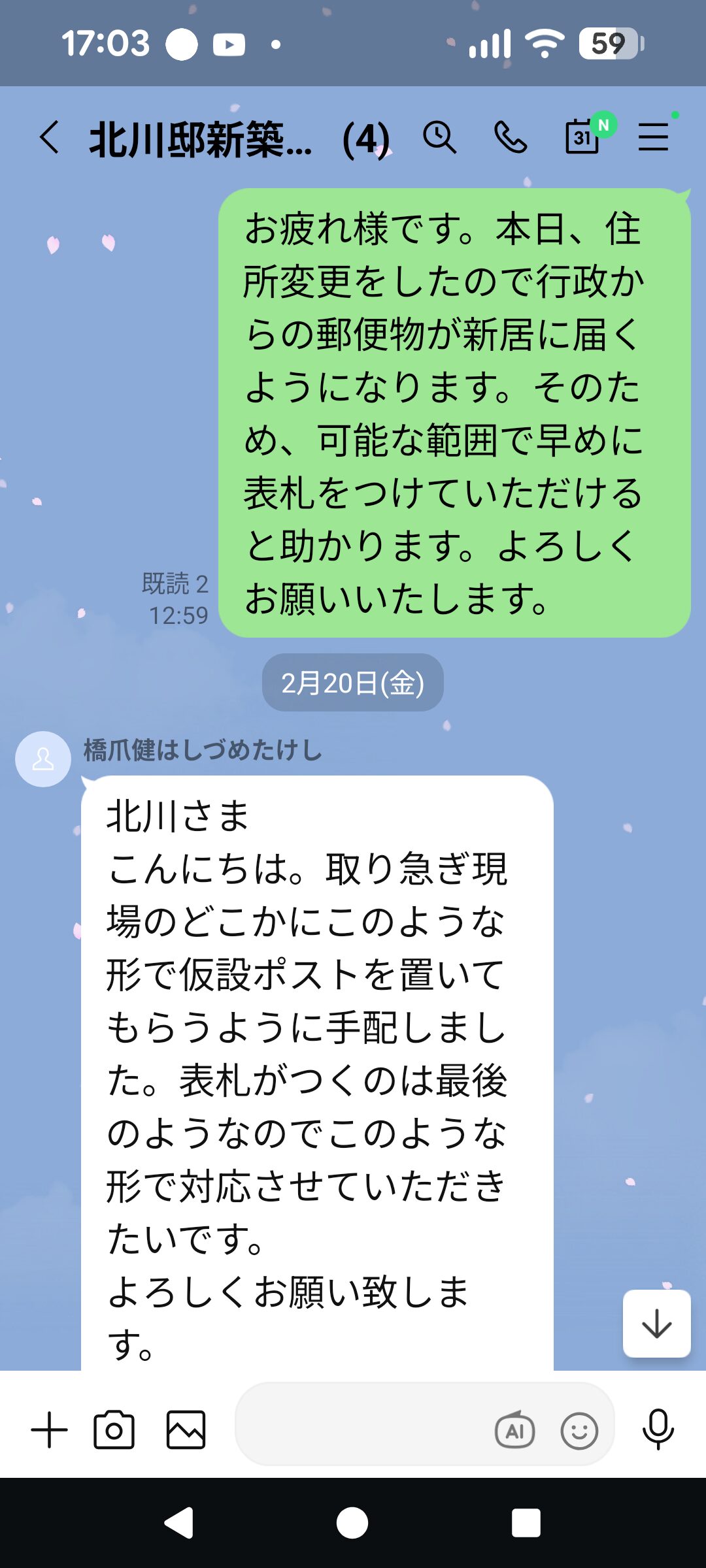The height and width of the screenshot is (1568, 706).
Task: Open the chat menu with hamburger icon
Action: coord(654,139)
